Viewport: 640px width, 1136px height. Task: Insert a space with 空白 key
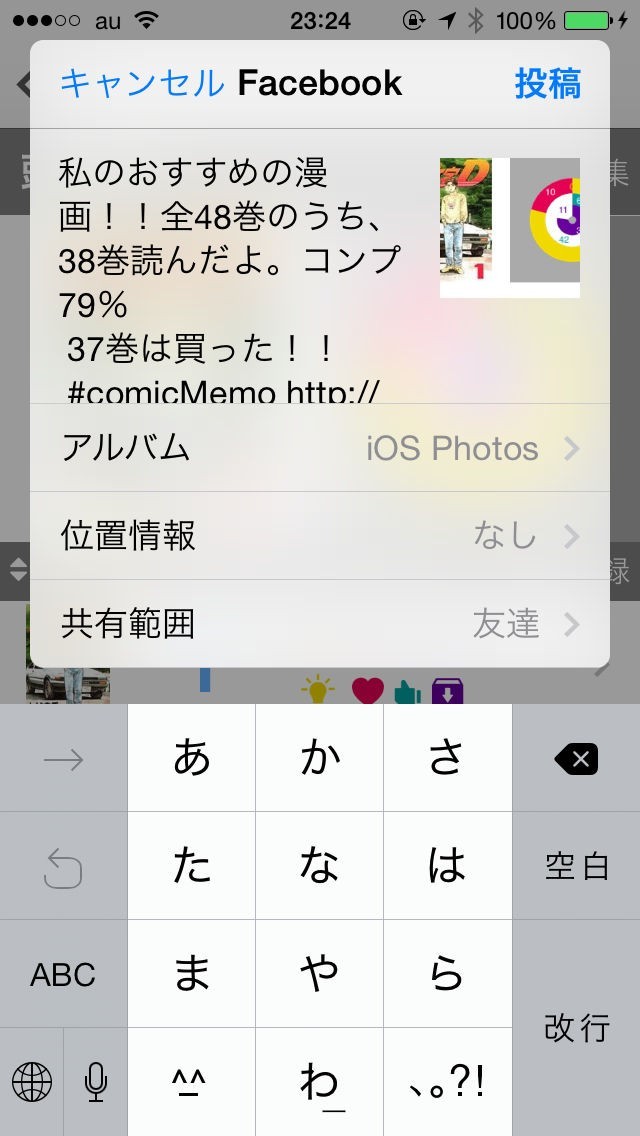pos(576,866)
